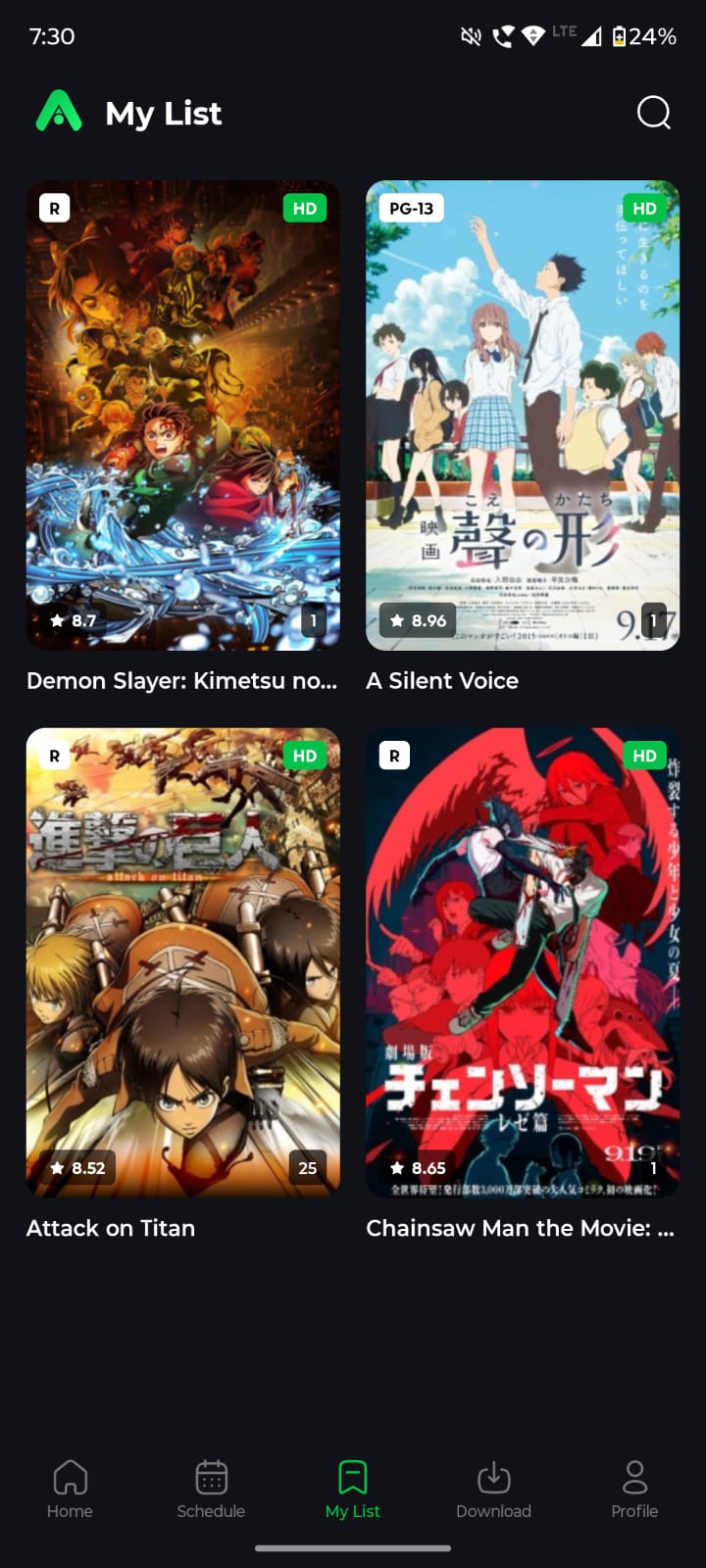Open A Silent Voice title link
Viewport: 706px width, 1568px height.
[x=441, y=680]
